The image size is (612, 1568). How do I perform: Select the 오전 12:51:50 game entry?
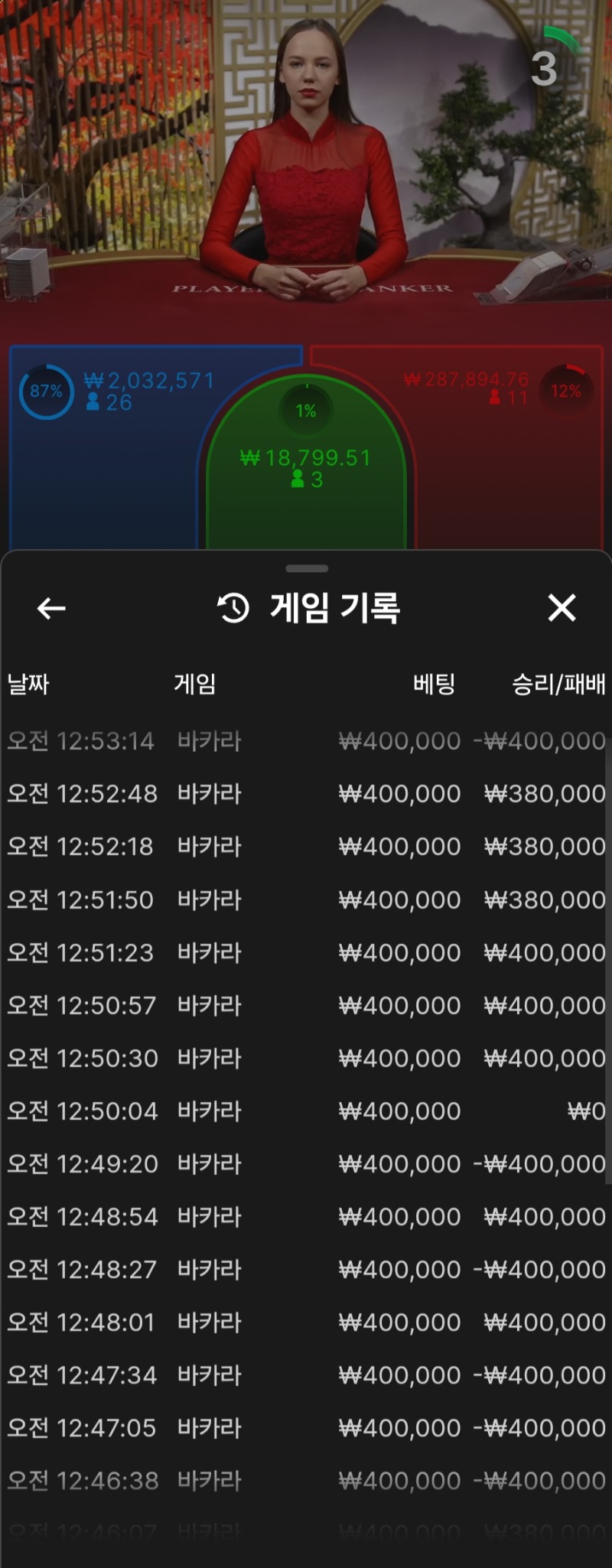(306, 899)
